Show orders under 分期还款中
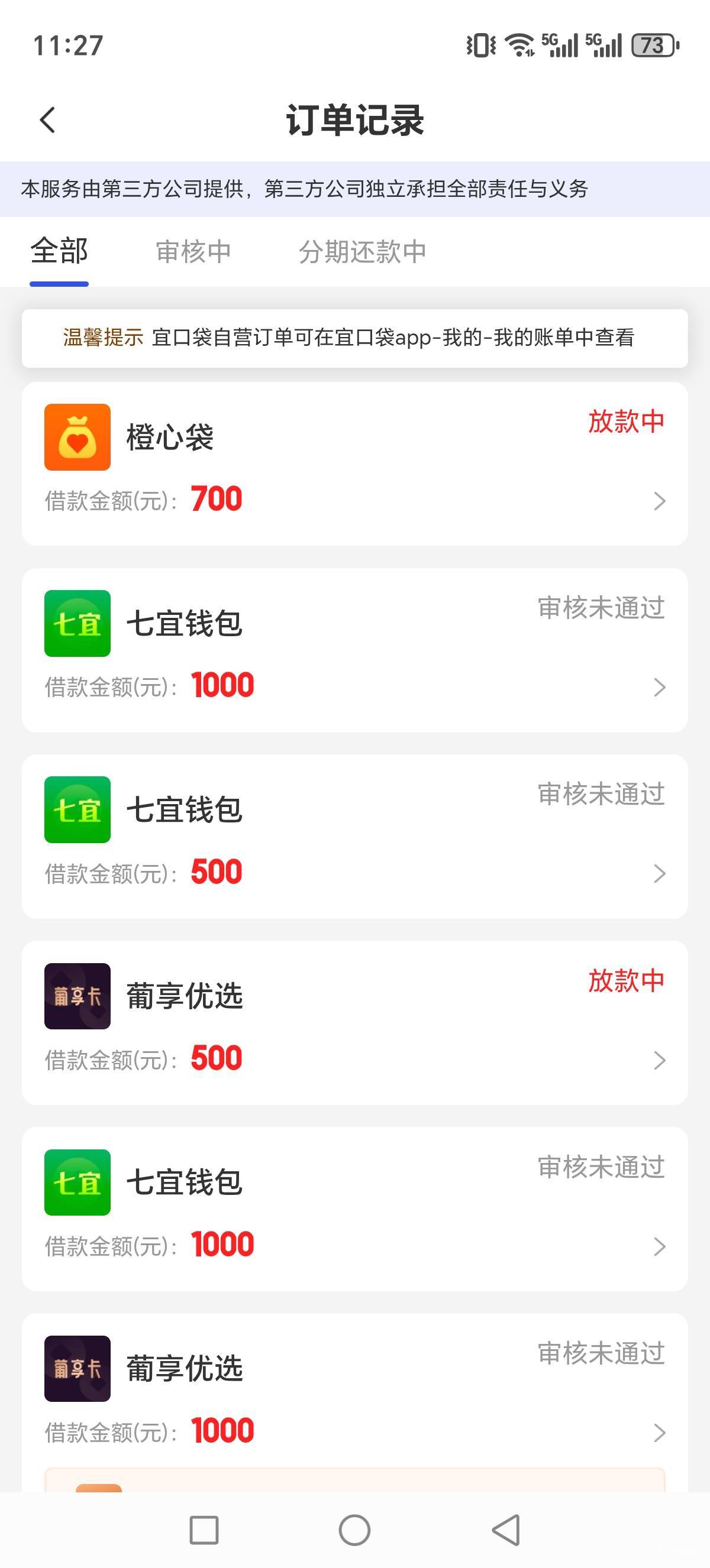Image resolution: width=710 pixels, height=1568 pixels. (362, 251)
